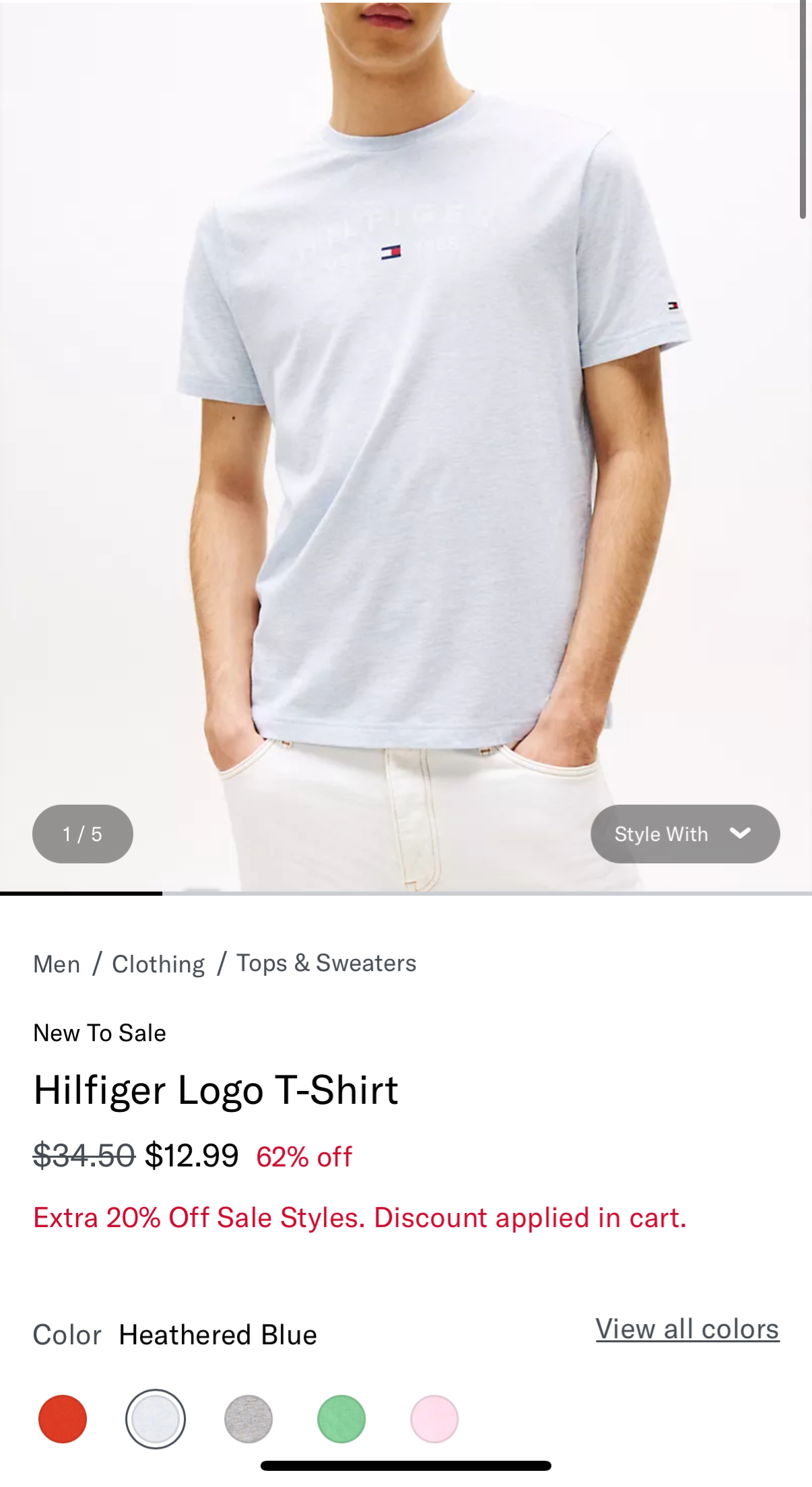Choose the Heathered Blue swatch
812x1487 pixels.
tap(156, 1419)
